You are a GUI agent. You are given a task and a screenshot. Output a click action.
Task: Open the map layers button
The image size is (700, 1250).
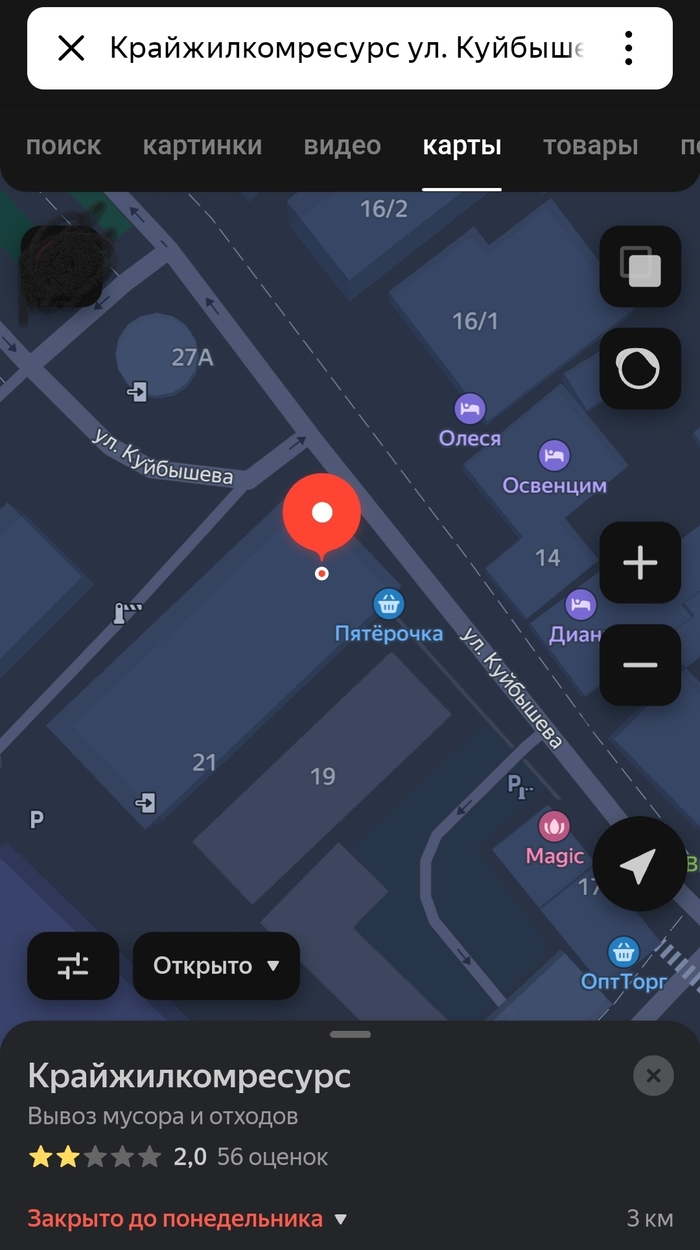coord(640,267)
